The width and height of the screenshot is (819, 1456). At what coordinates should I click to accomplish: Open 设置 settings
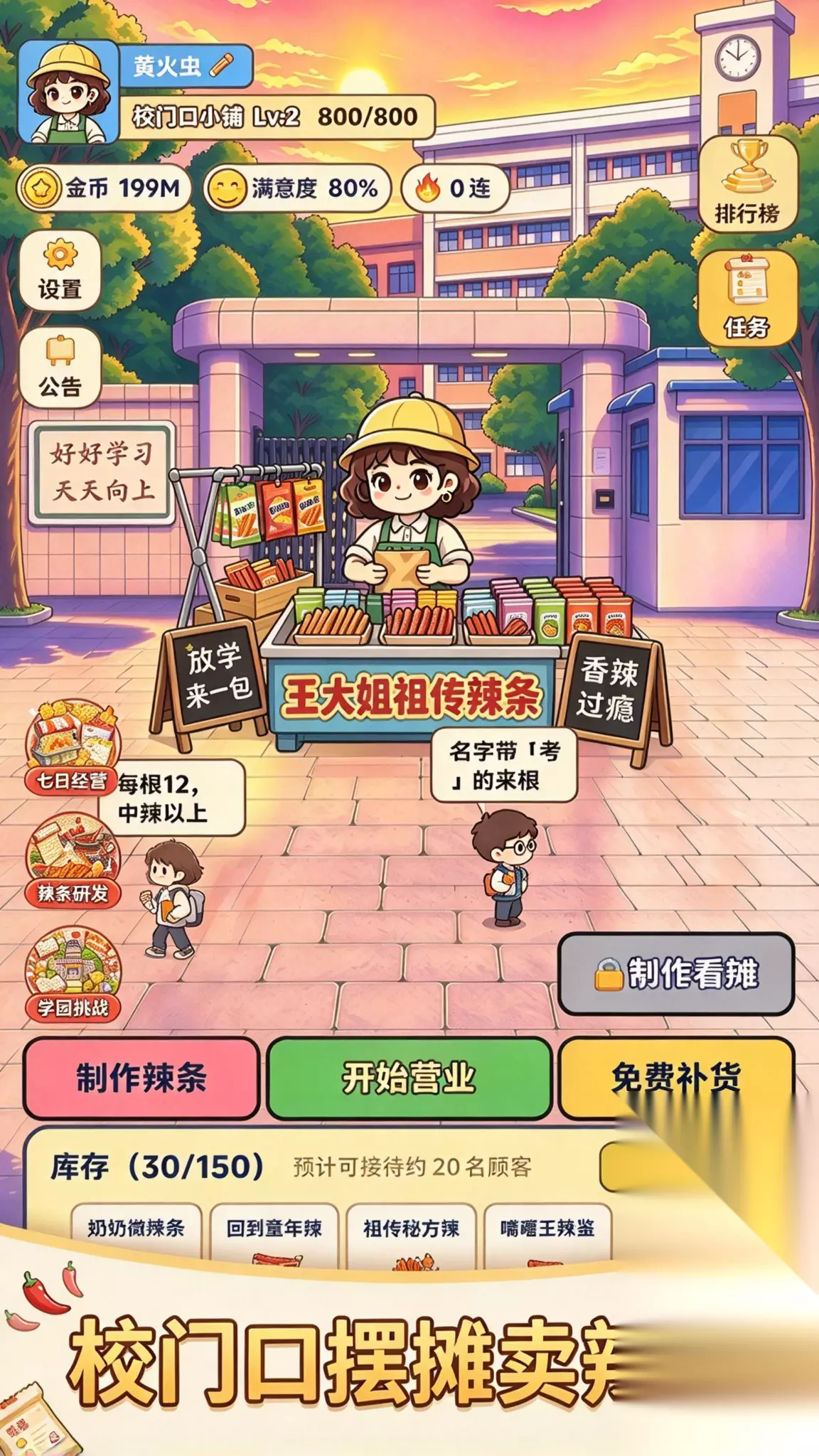click(x=60, y=270)
